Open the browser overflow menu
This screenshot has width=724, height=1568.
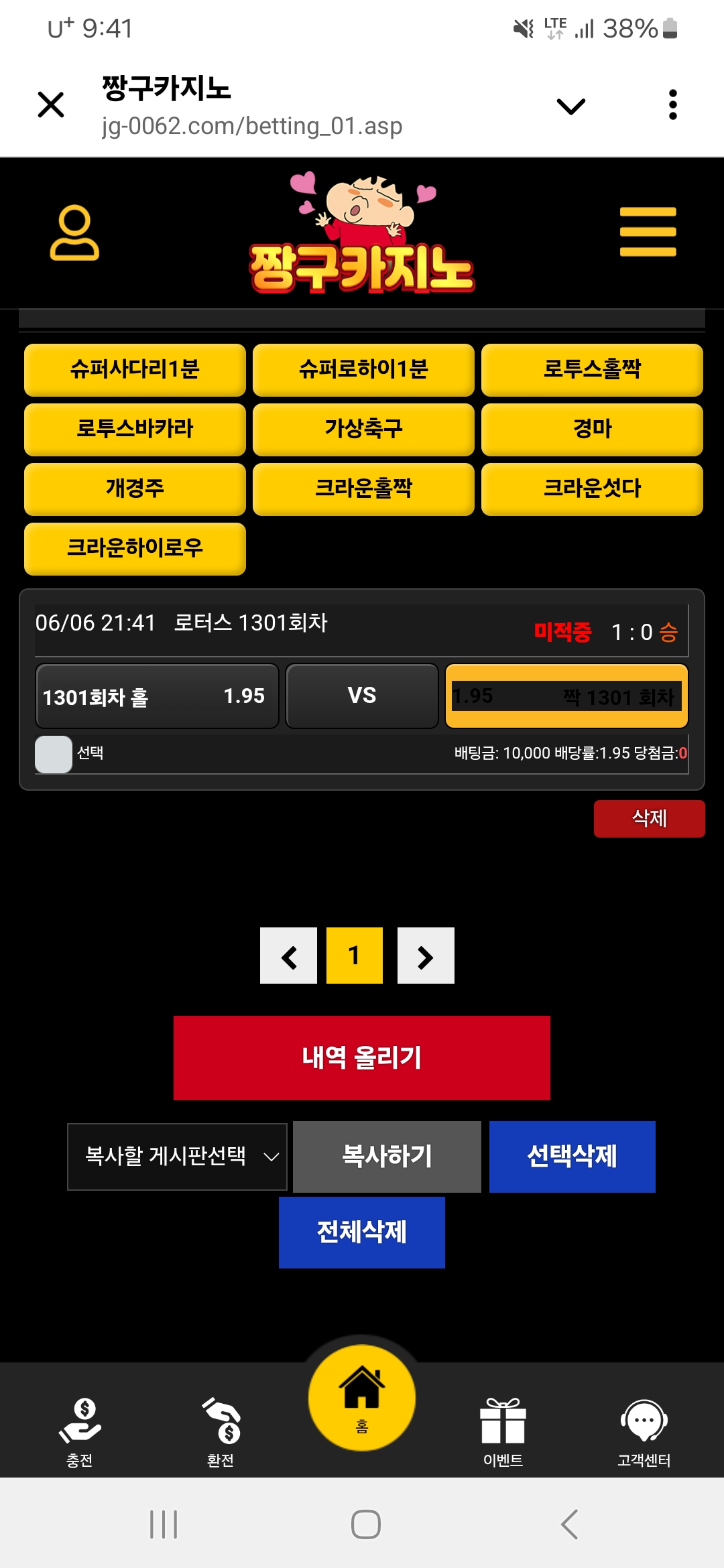click(672, 105)
